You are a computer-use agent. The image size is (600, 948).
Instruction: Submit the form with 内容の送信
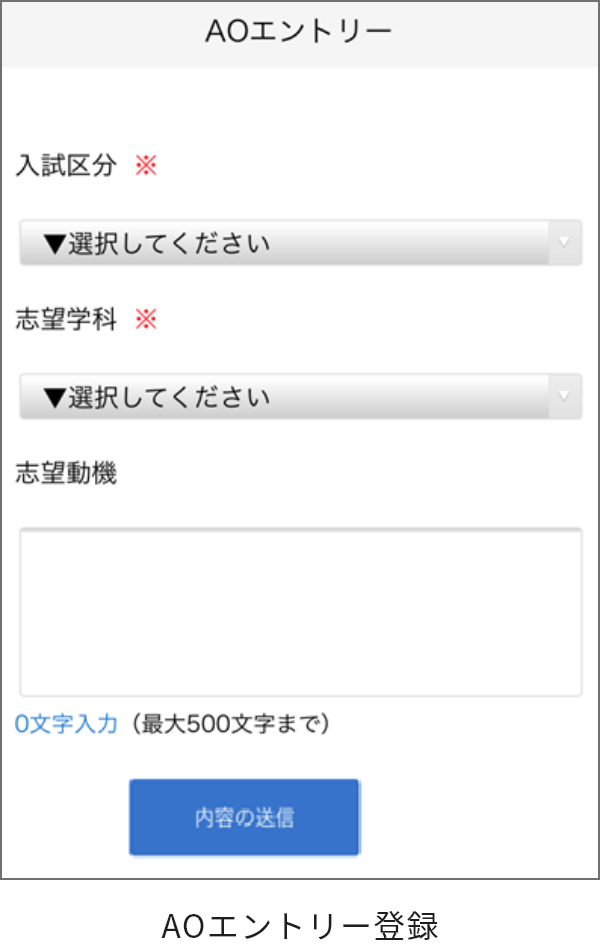coord(244,817)
